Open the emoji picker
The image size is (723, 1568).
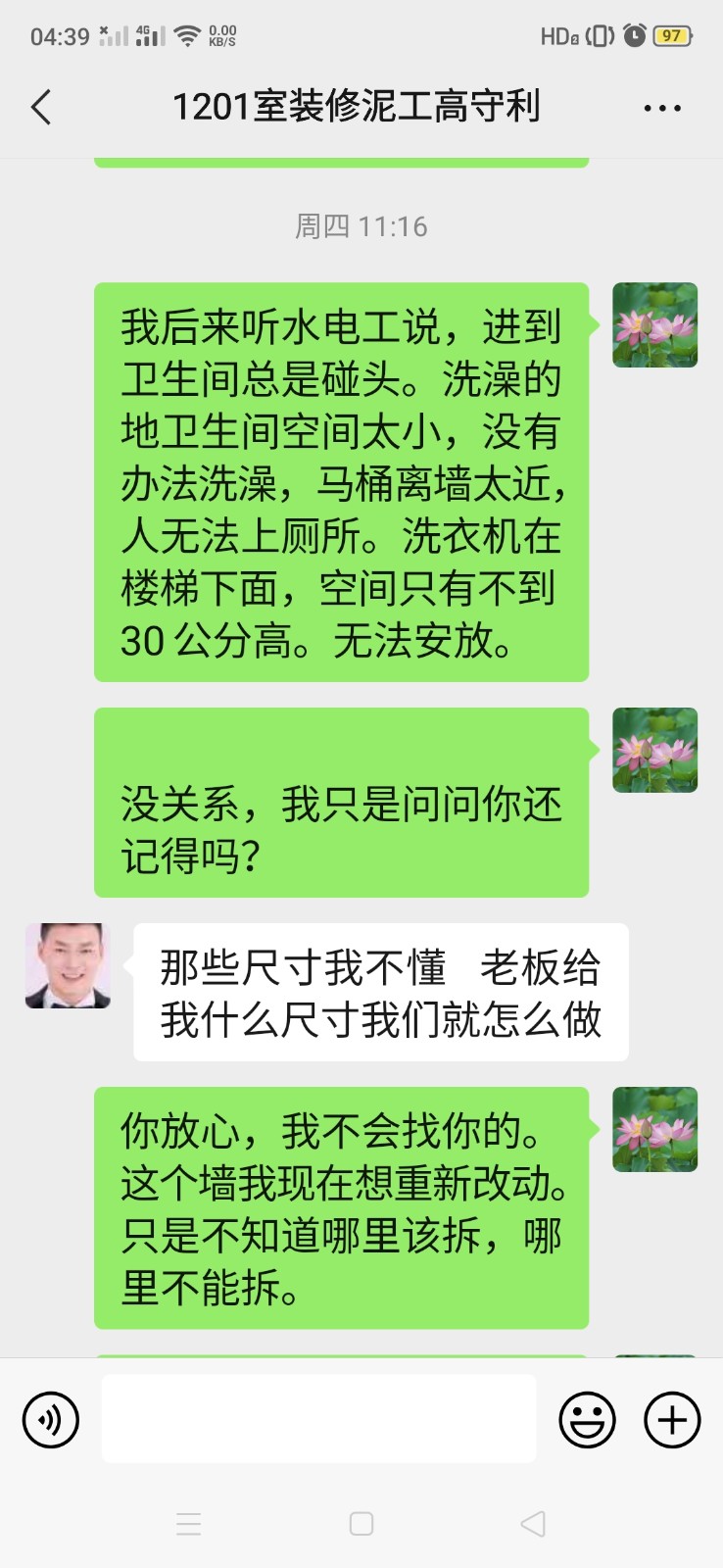pos(587,1419)
